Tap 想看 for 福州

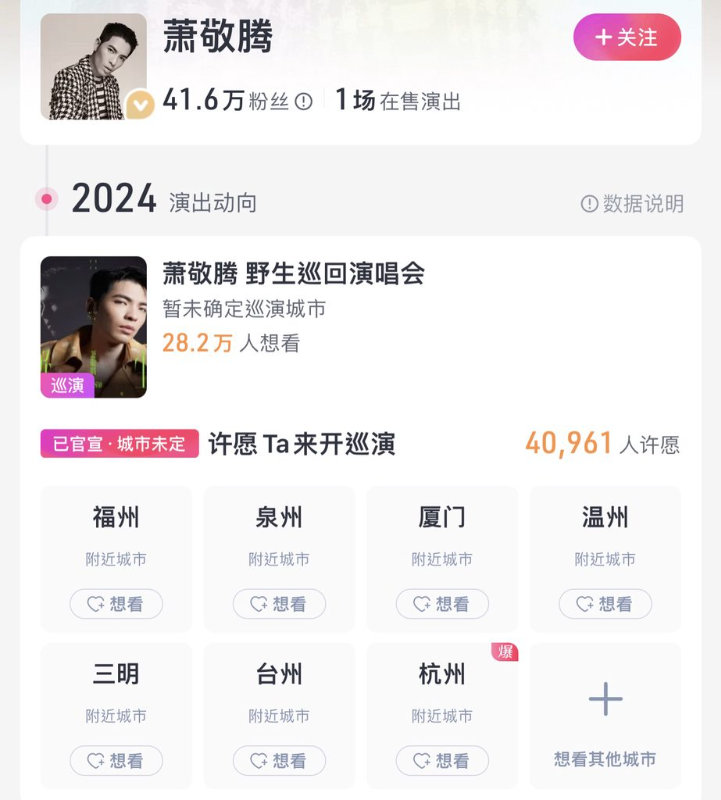(x=116, y=604)
